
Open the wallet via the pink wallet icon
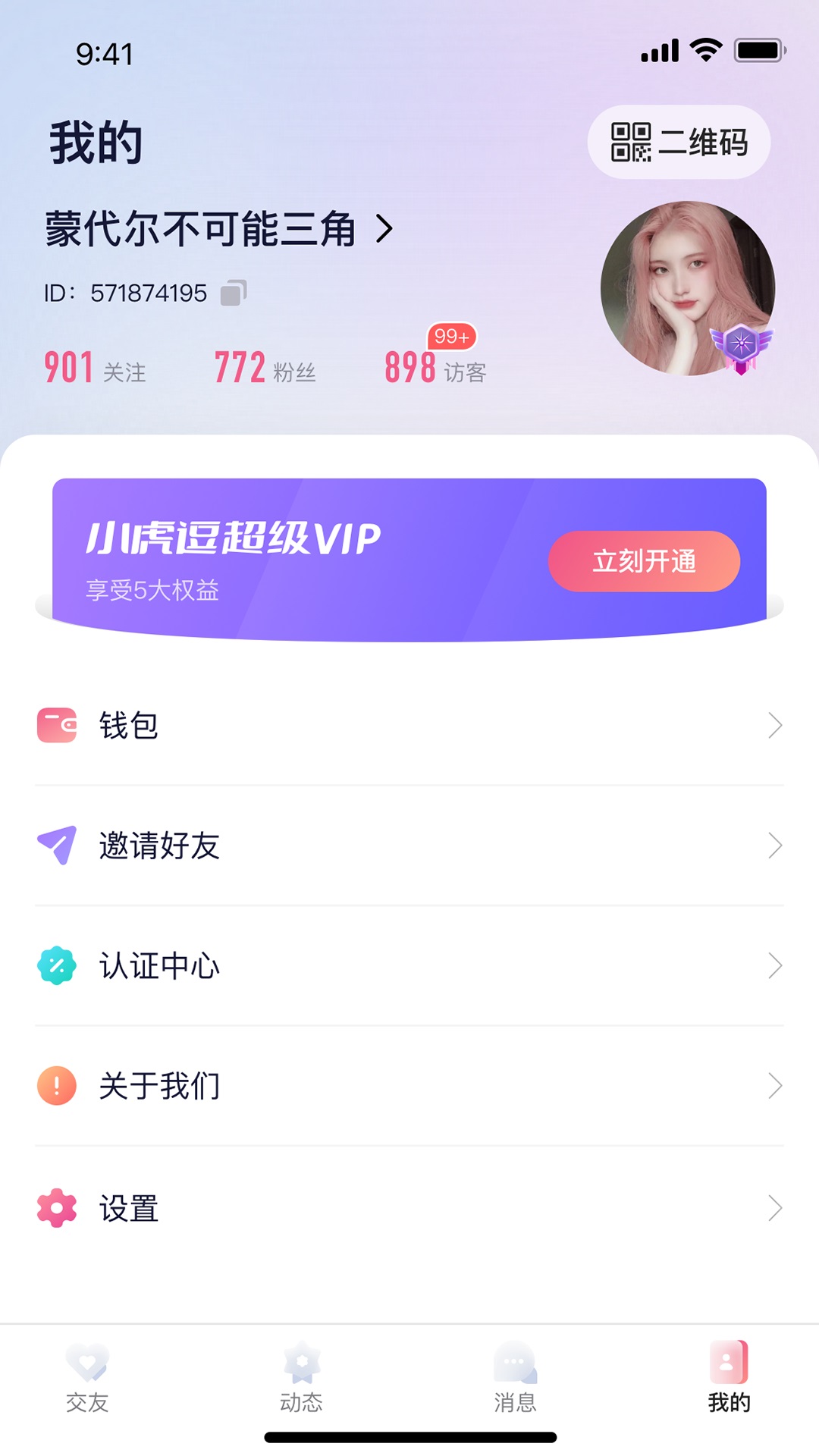[x=57, y=726]
